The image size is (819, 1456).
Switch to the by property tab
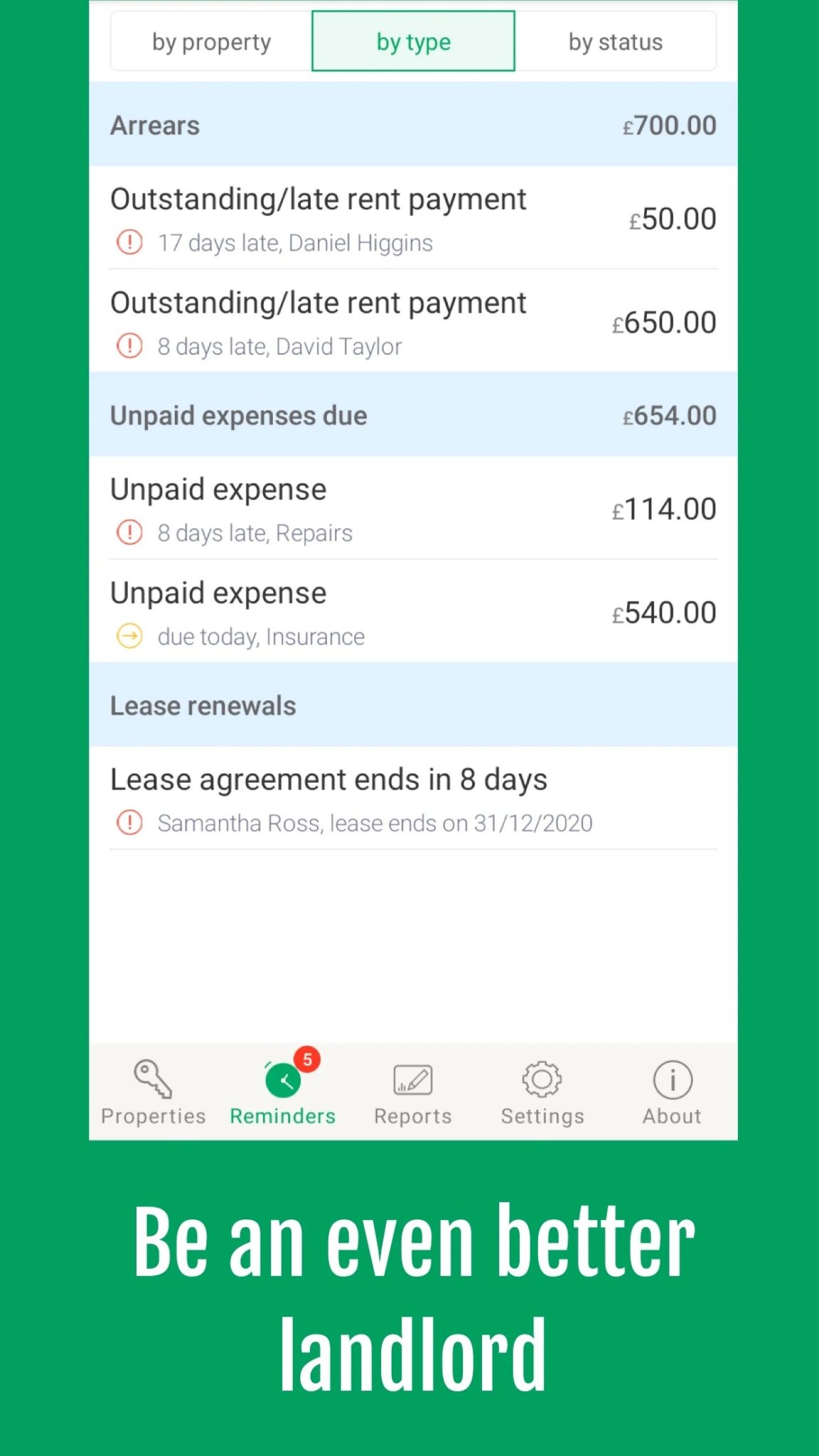[x=210, y=41]
